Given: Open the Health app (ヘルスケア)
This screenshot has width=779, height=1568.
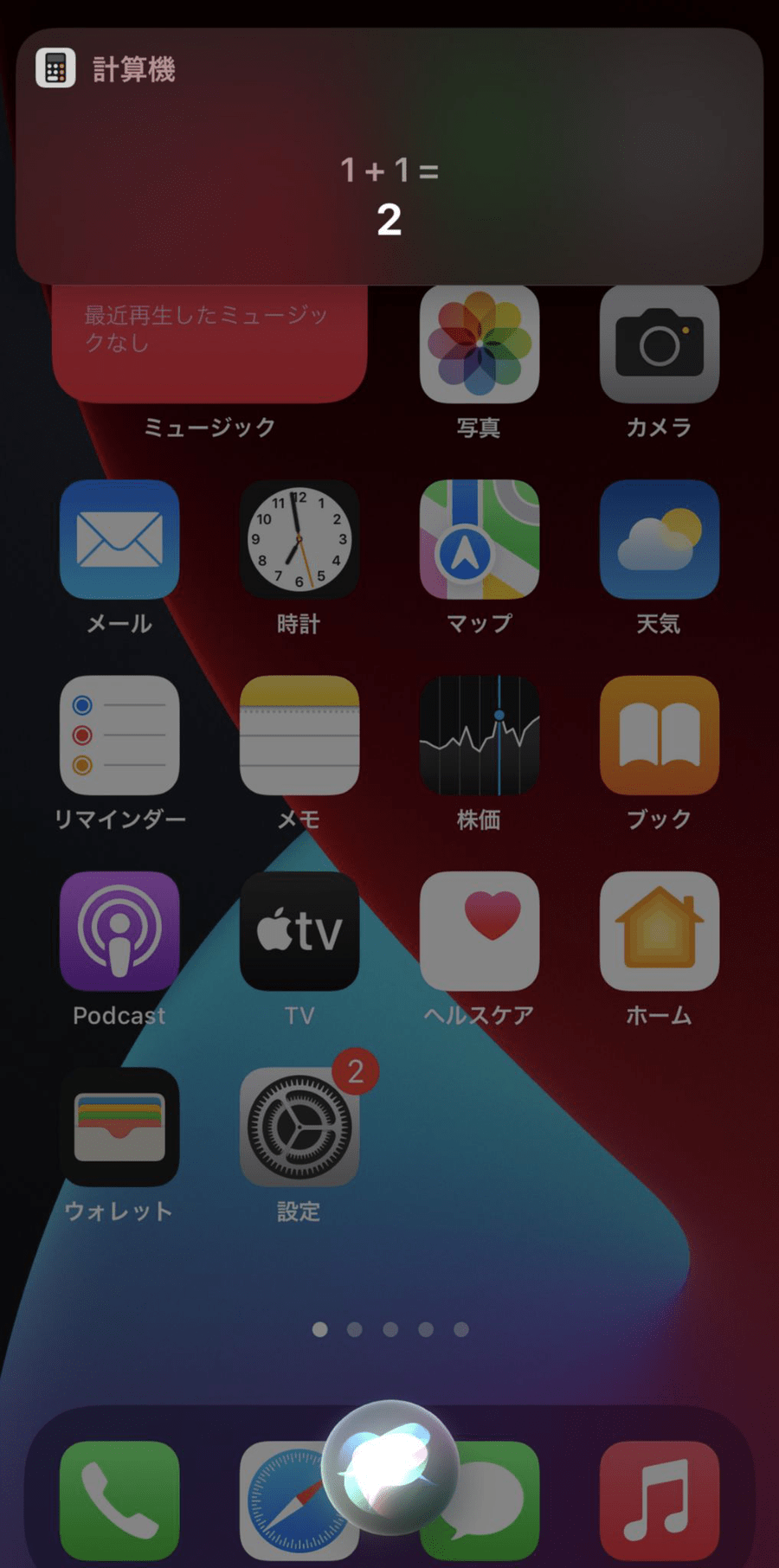Looking at the screenshot, I should [x=479, y=931].
